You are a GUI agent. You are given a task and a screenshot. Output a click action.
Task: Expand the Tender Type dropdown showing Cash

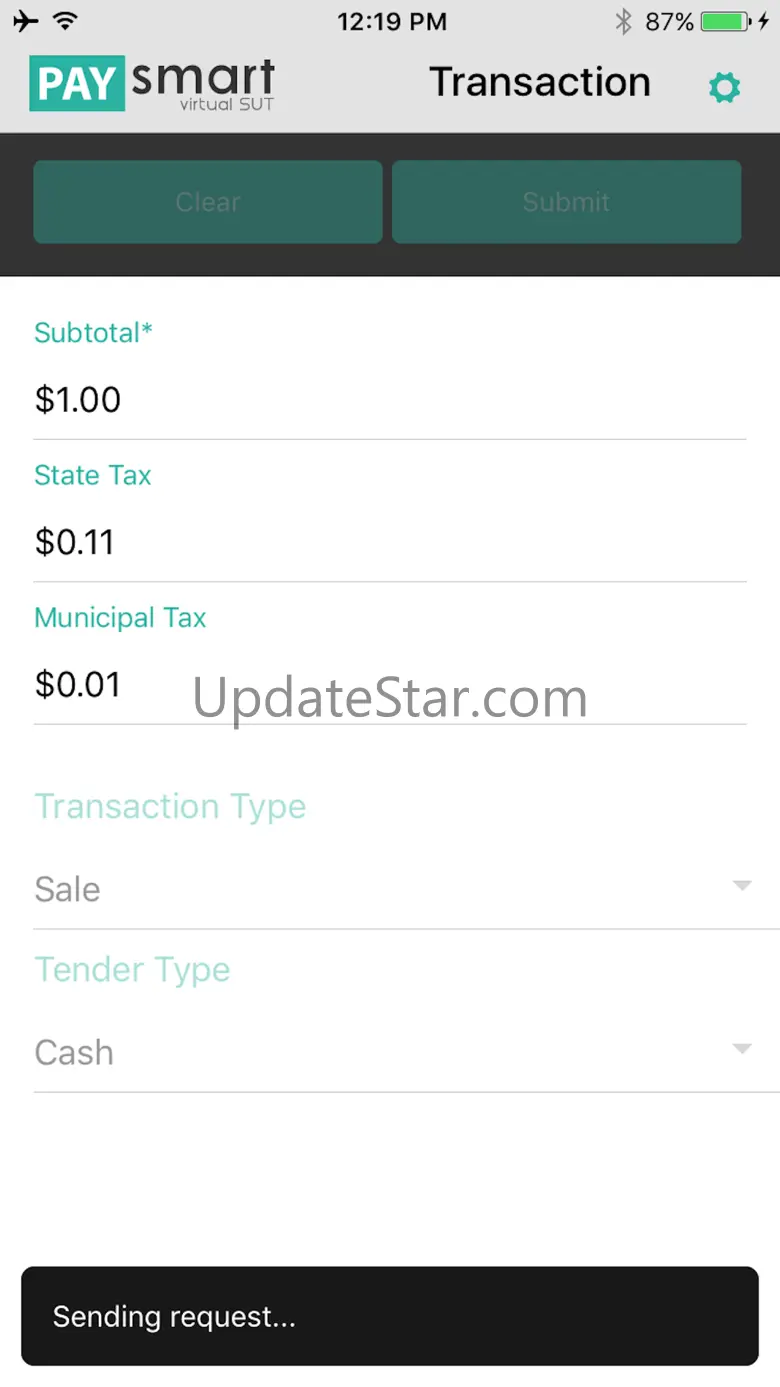pos(390,1051)
